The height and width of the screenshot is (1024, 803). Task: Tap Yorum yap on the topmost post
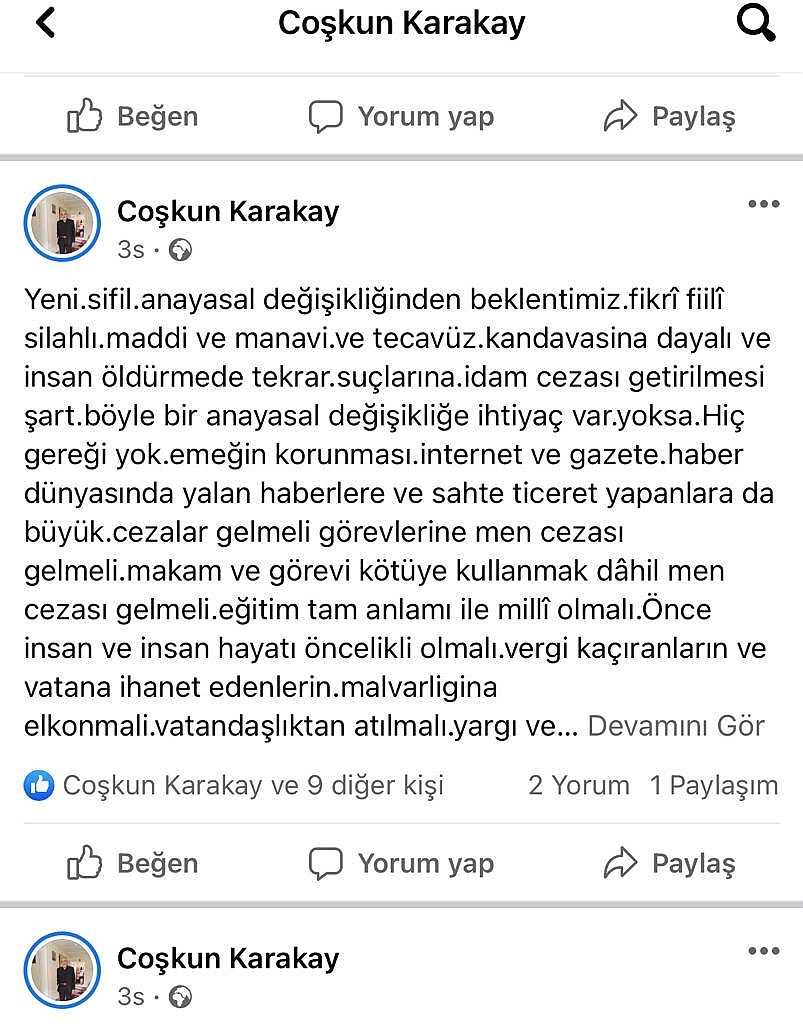(401, 117)
